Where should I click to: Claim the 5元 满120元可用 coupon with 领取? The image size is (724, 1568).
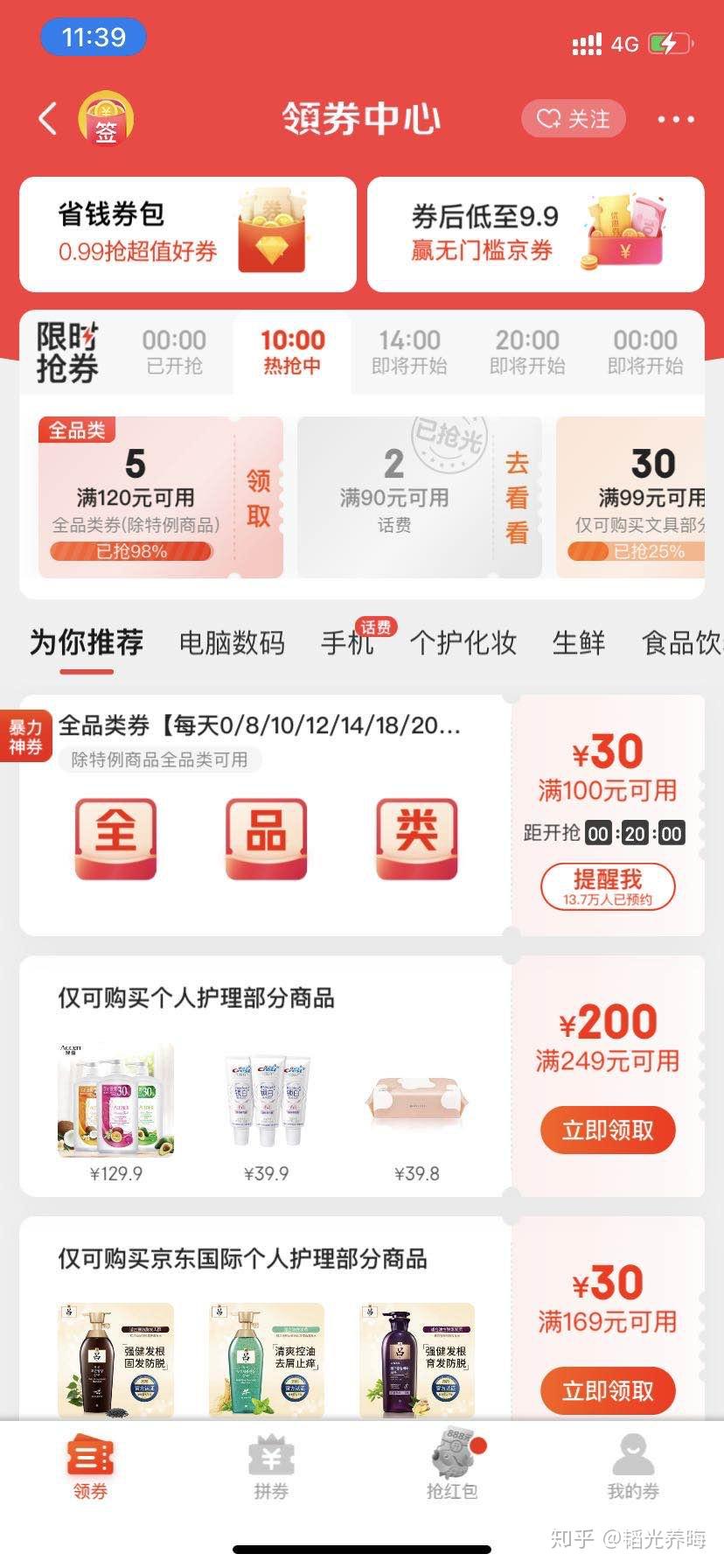pyautogui.click(x=258, y=498)
